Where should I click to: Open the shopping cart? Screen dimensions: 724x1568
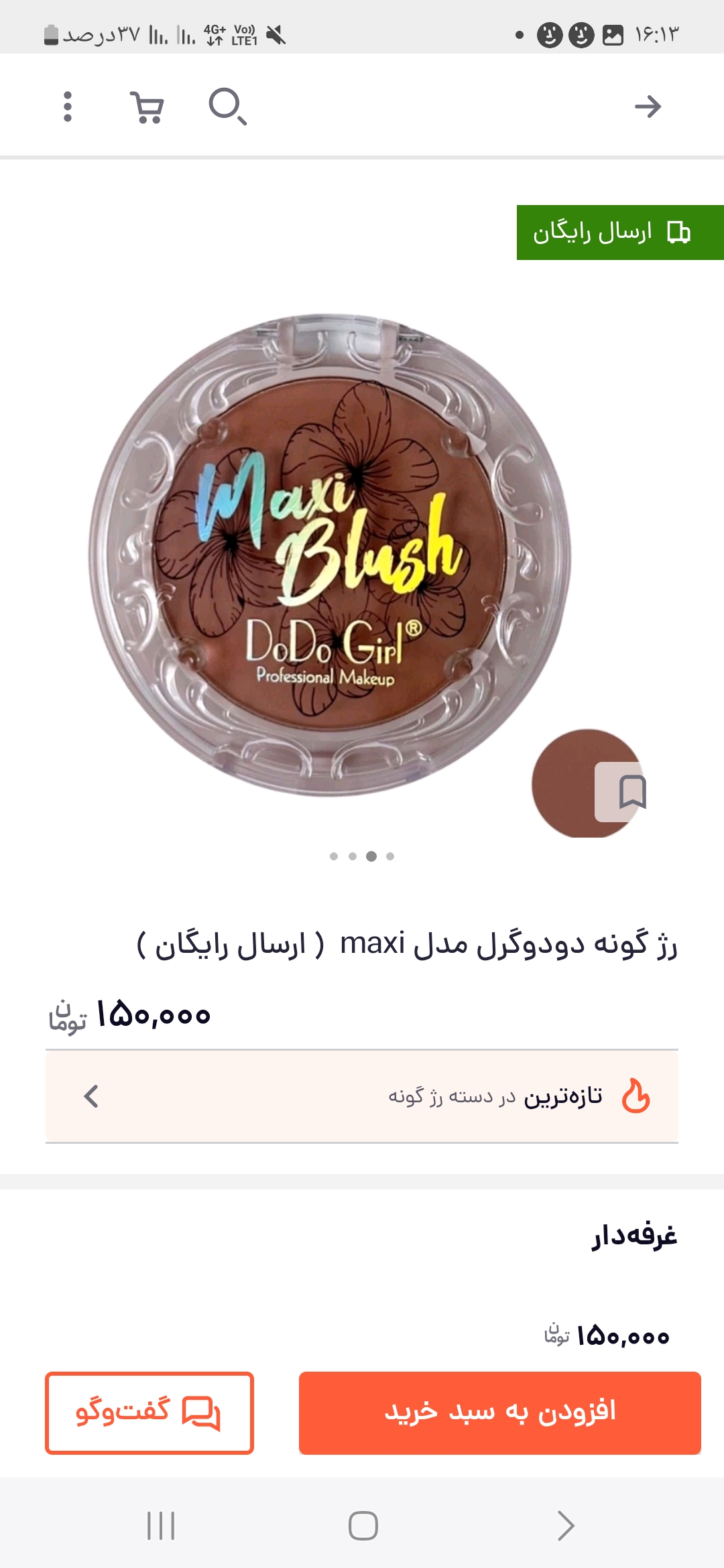point(147,107)
